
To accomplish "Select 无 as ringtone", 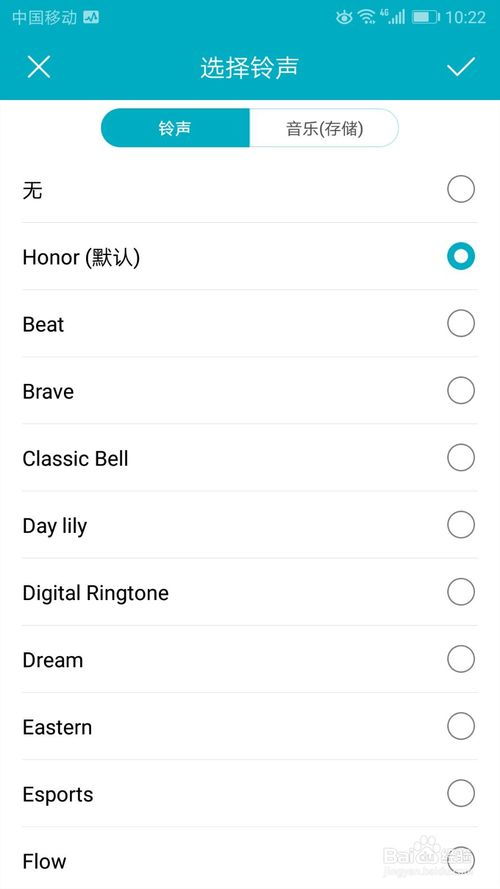I will click(x=250, y=189).
